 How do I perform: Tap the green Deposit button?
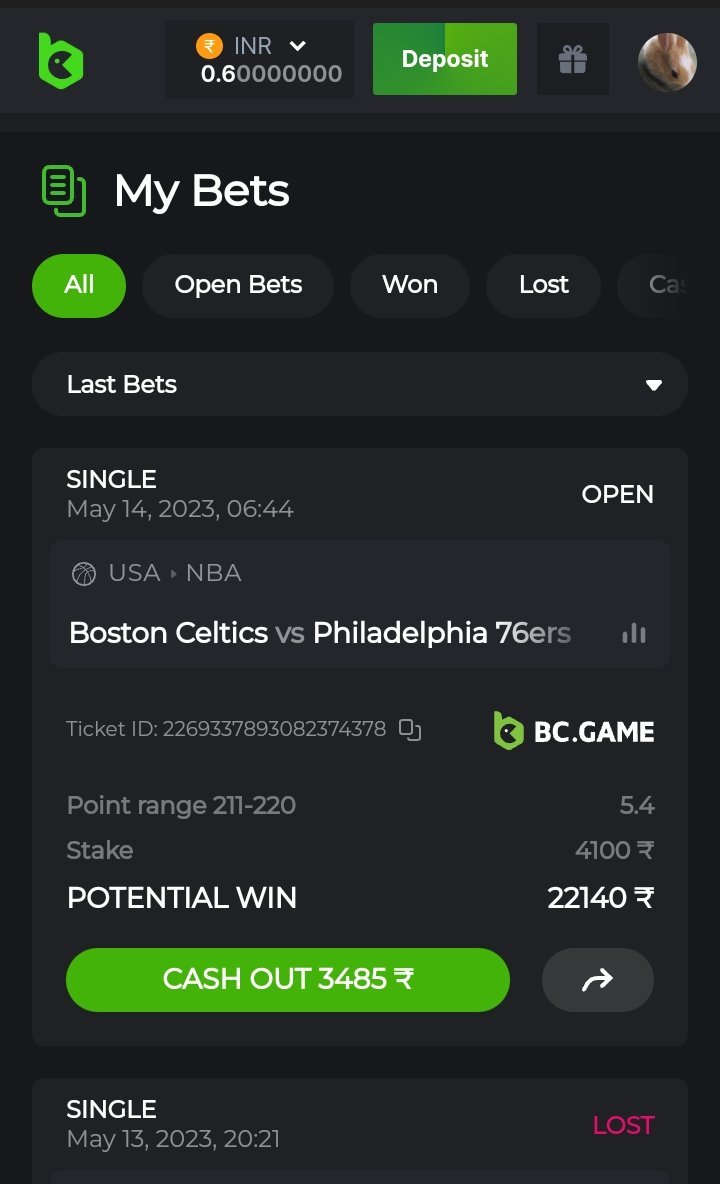pyautogui.click(x=444, y=59)
